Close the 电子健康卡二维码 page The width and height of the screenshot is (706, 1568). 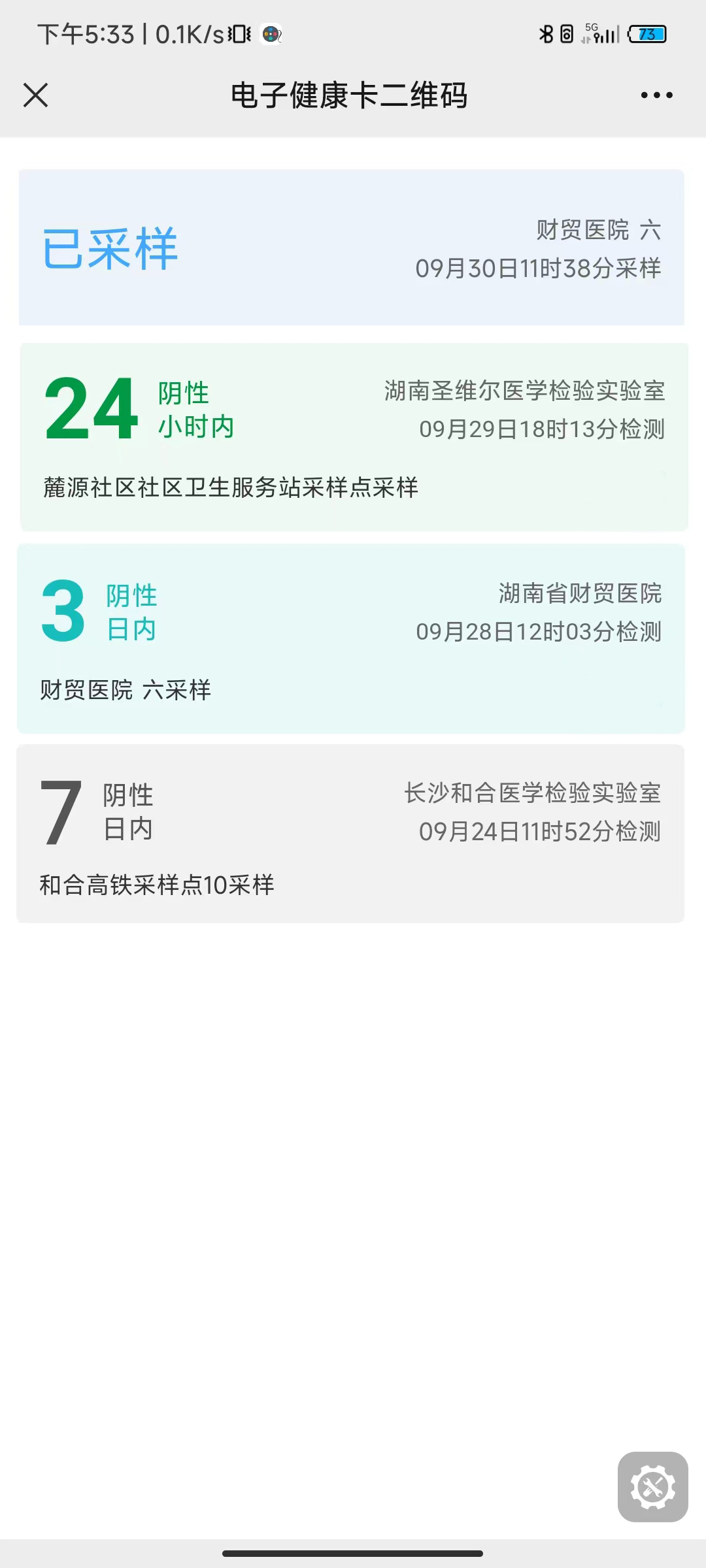tap(35, 95)
